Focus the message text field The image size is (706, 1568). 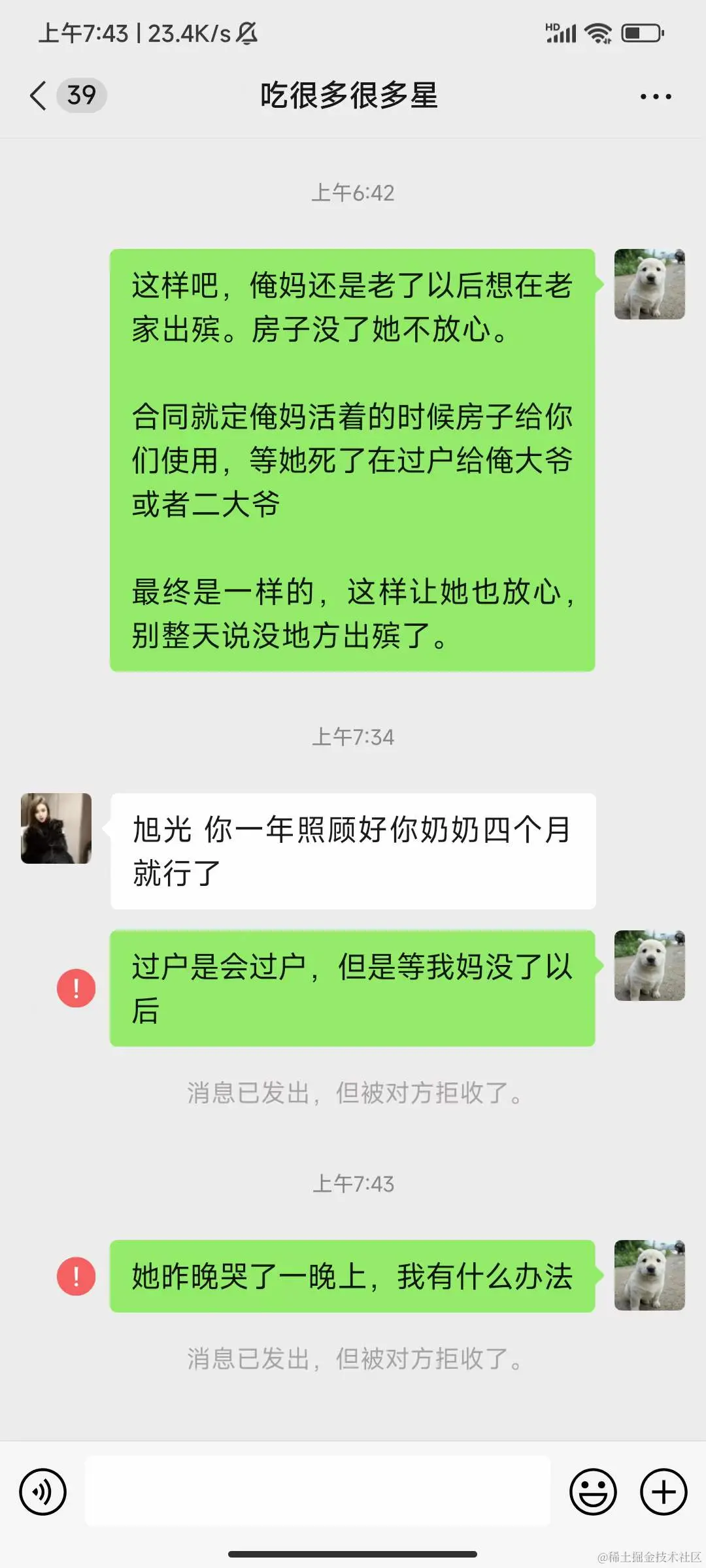pyautogui.click(x=318, y=1492)
